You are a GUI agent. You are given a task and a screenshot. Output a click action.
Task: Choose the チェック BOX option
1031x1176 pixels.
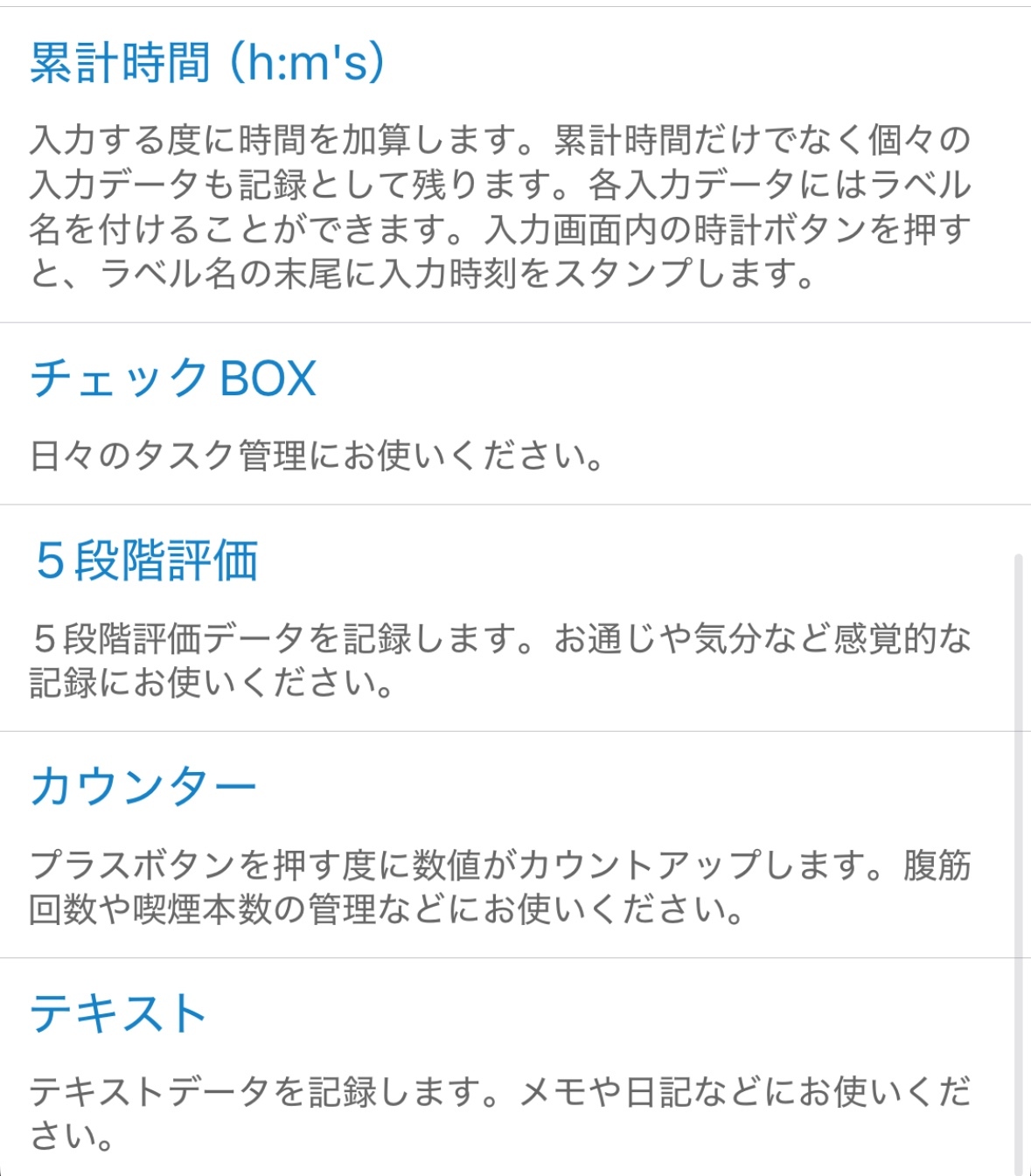click(173, 379)
